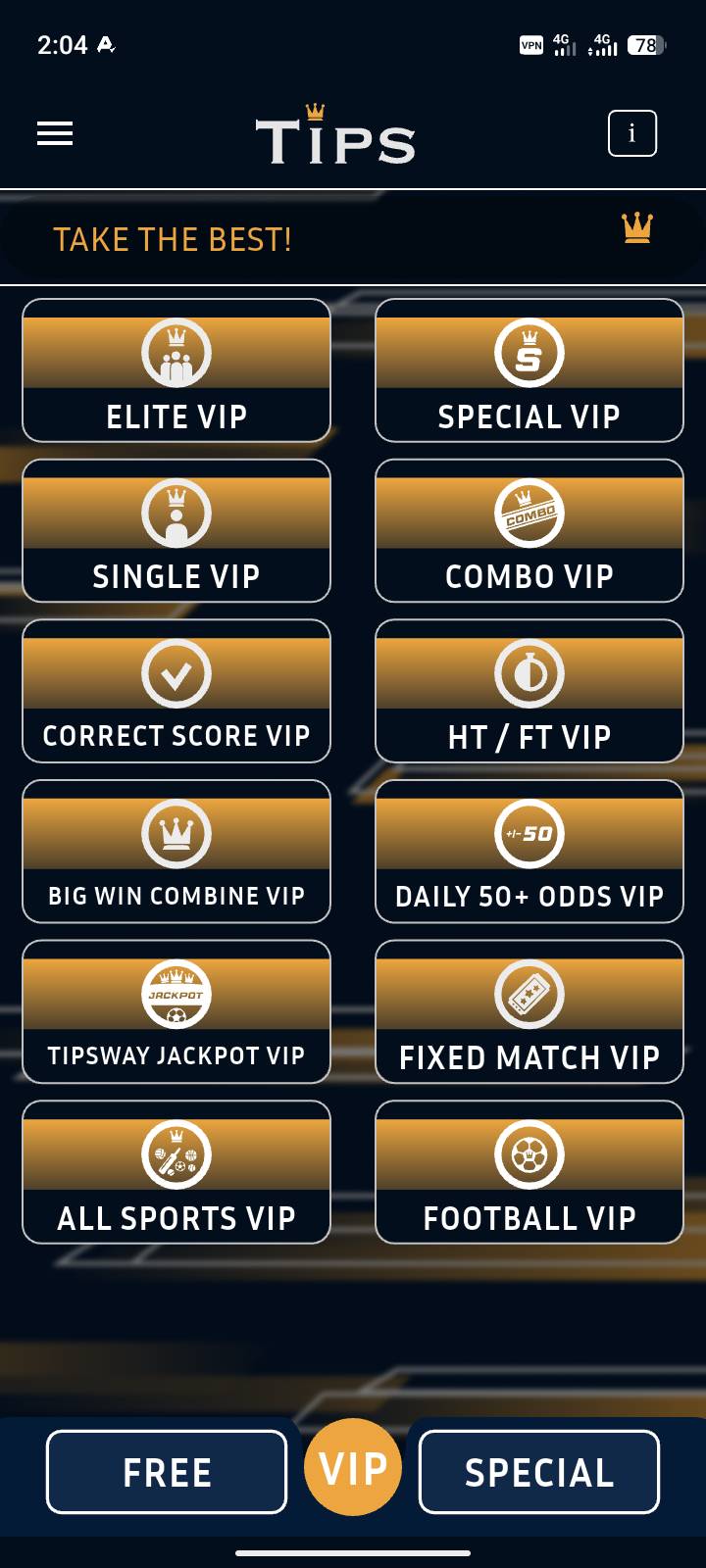Screen dimensions: 706x1568
Task: Open the Elite VIP tips
Action: click(x=176, y=371)
